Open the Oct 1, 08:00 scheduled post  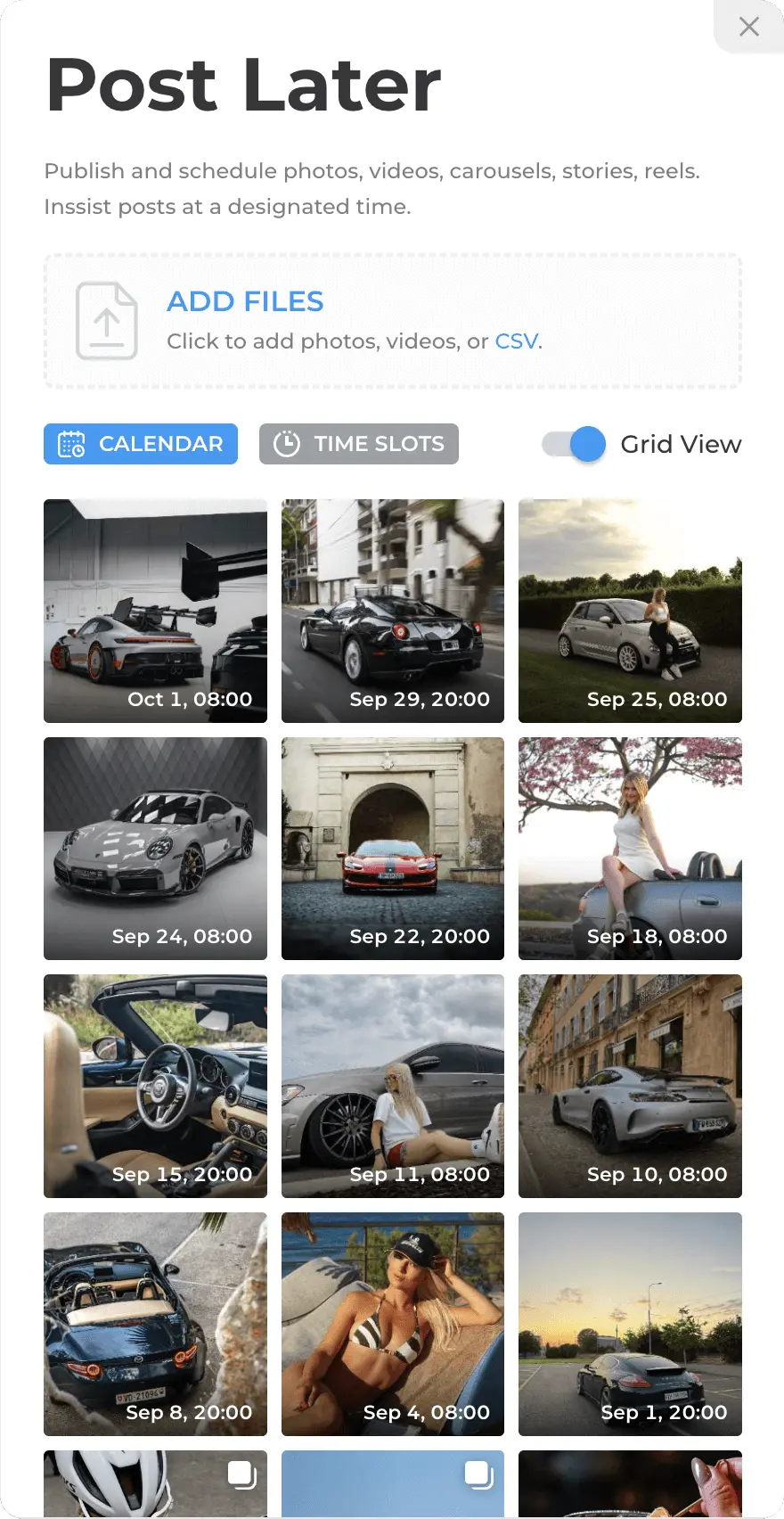(154, 611)
